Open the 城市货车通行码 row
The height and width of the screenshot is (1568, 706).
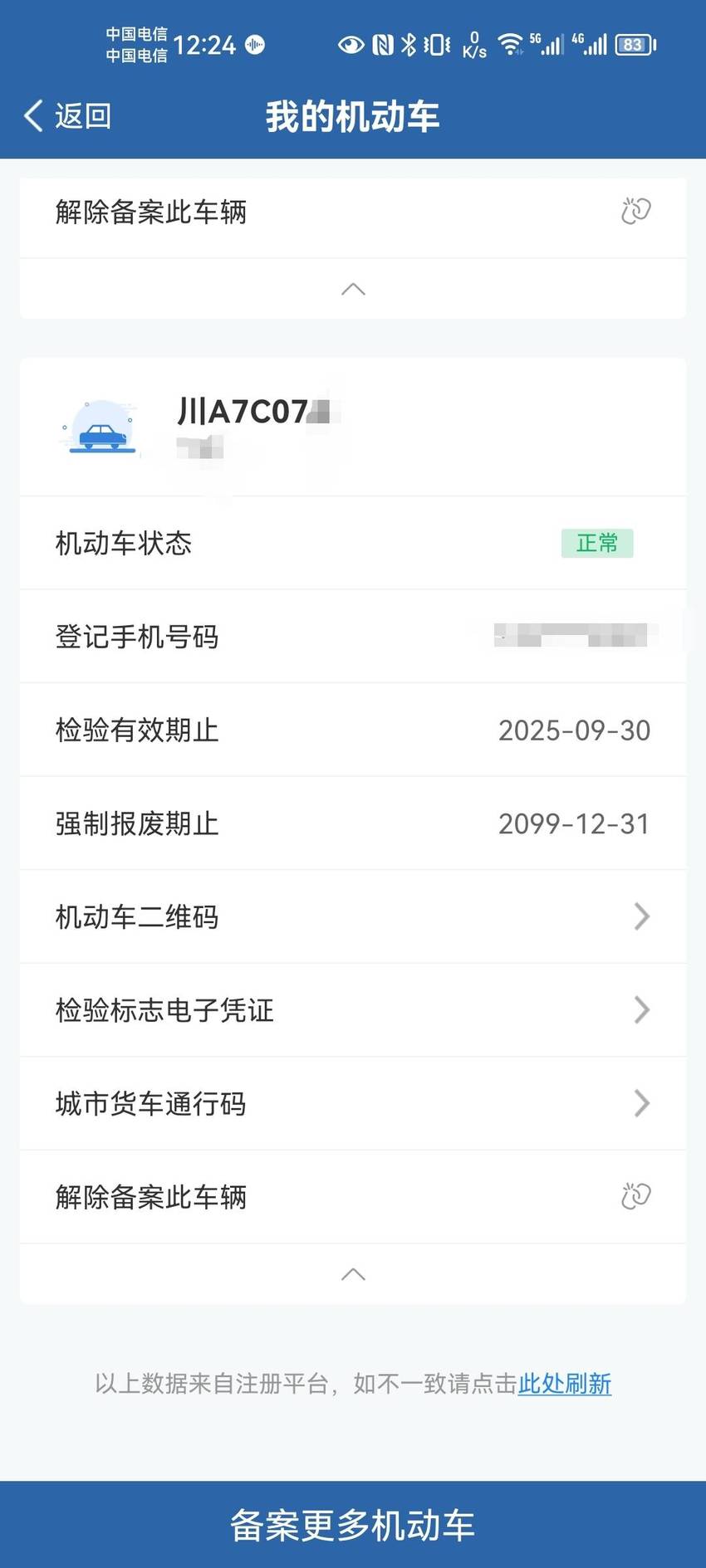[x=353, y=1103]
